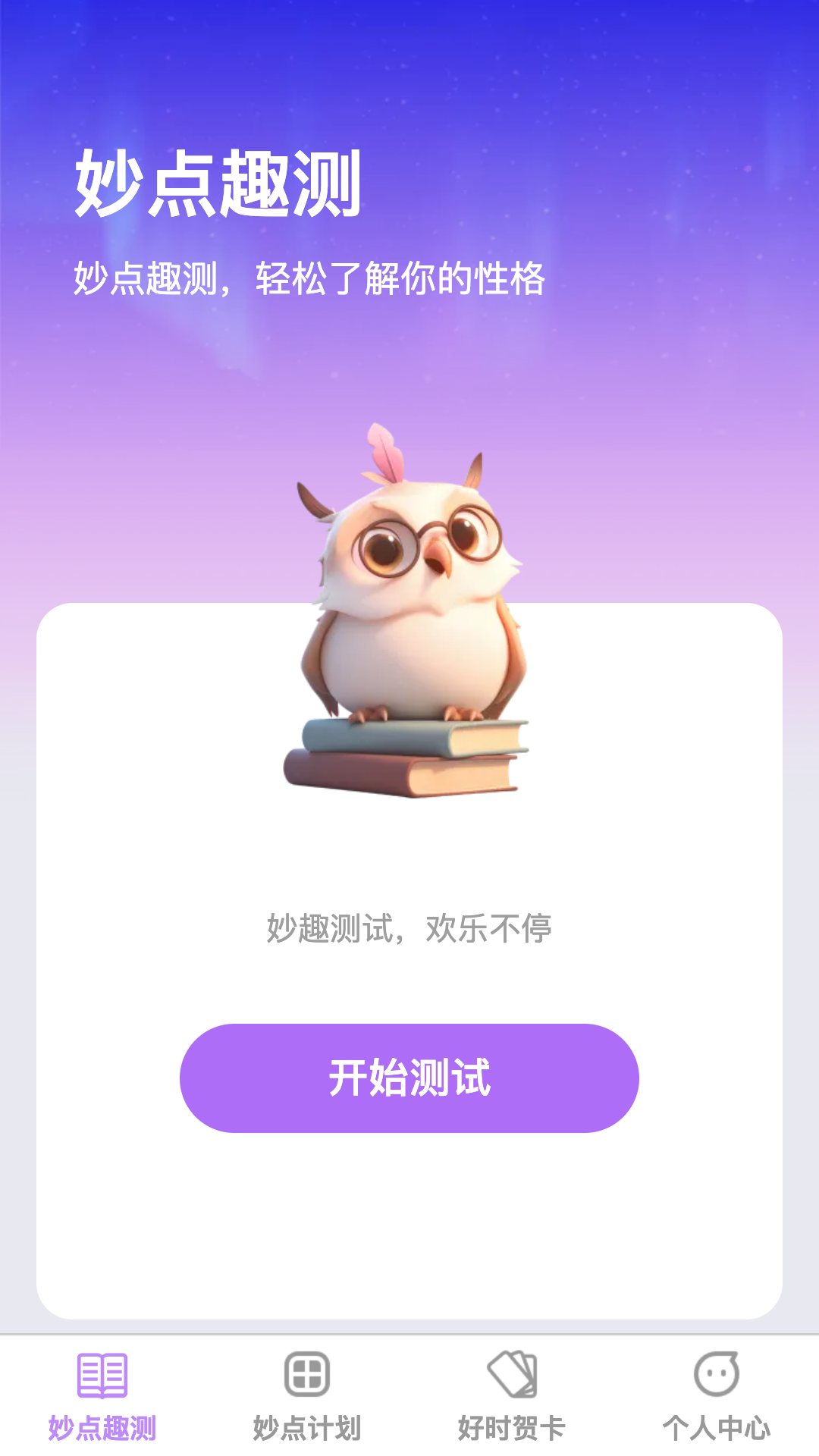
Task: Tap the 开始测试 button
Action: click(x=409, y=1078)
